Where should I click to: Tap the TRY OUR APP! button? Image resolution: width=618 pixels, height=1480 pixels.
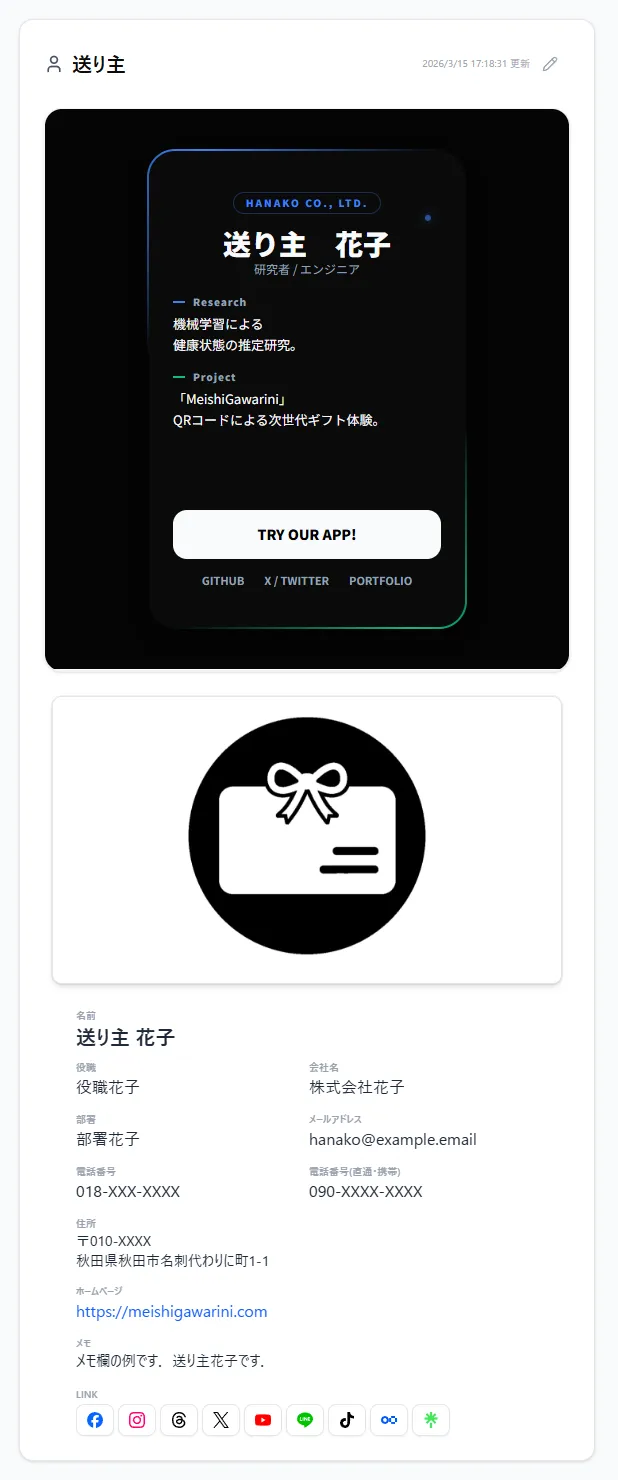(307, 534)
